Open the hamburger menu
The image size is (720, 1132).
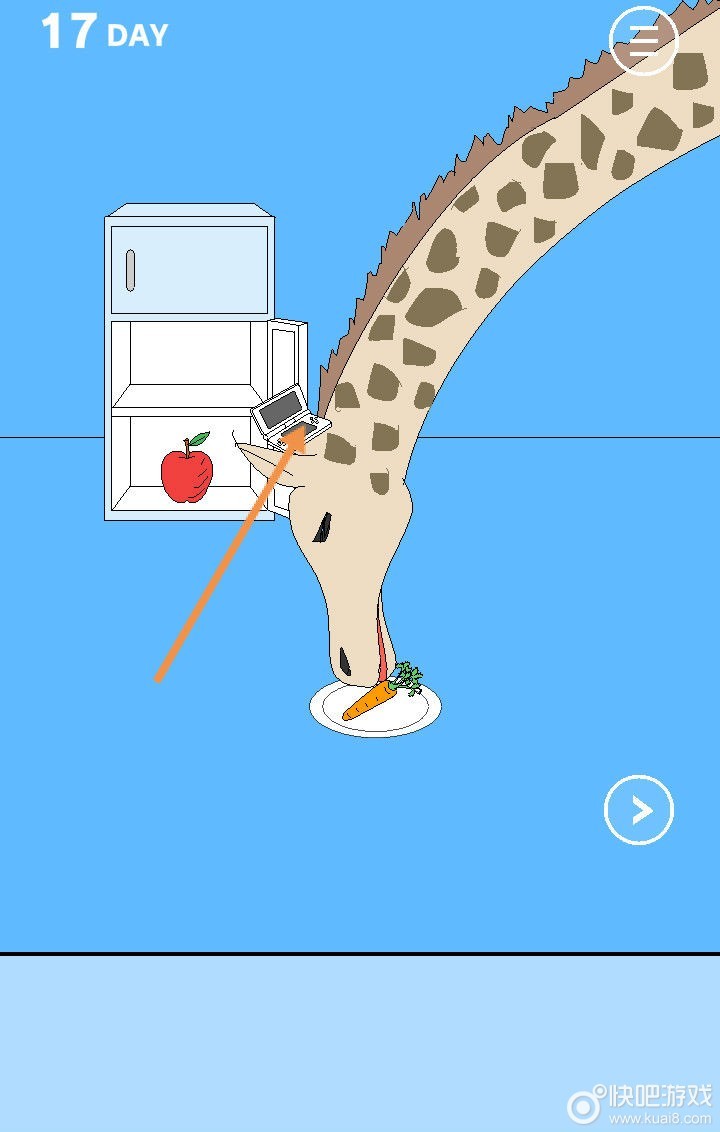click(643, 40)
